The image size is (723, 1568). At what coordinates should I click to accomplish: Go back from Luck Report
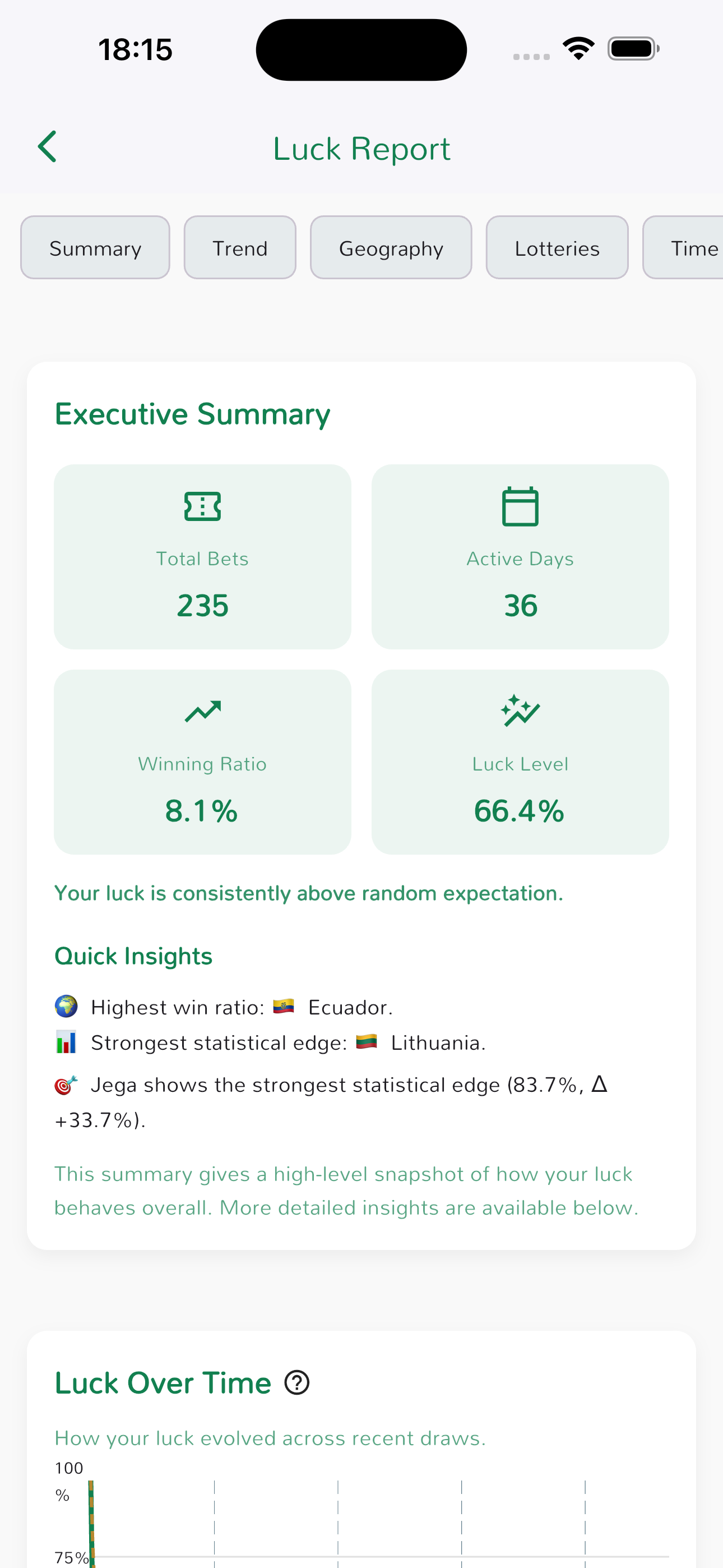(x=48, y=147)
